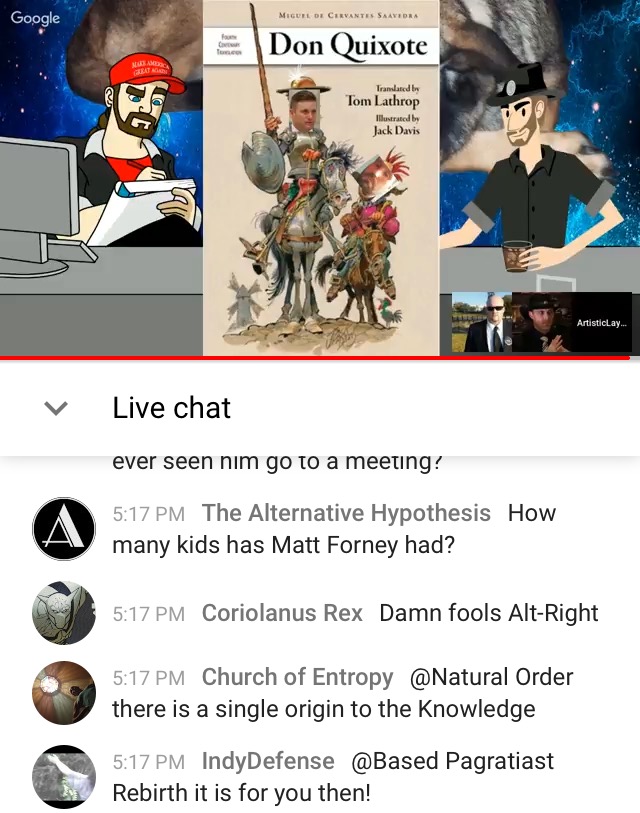View Church of Entropy's avatar
Image resolution: width=640 pixels, height=813 pixels.
coord(64,693)
